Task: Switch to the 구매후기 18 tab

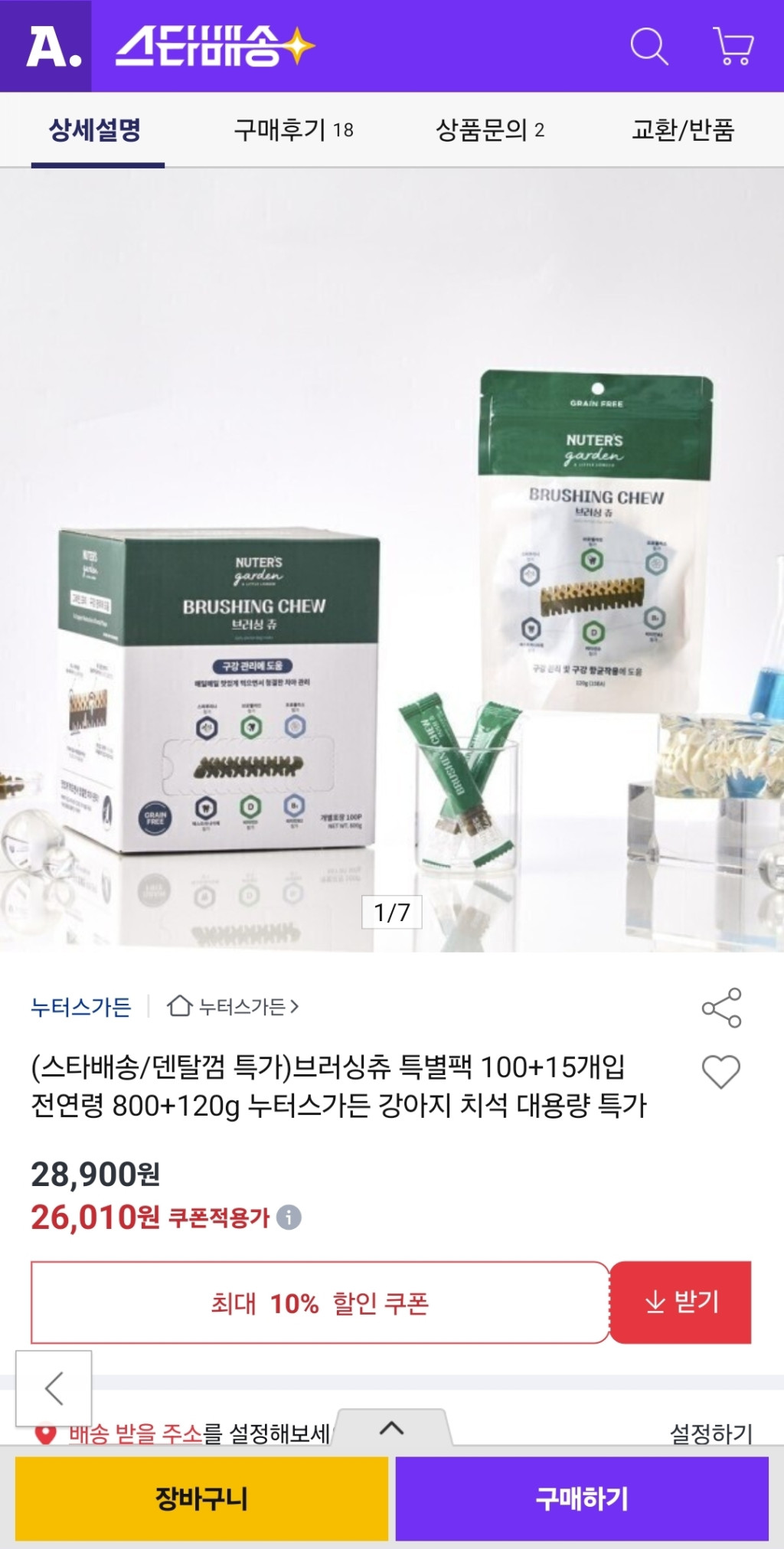Action: [294, 130]
